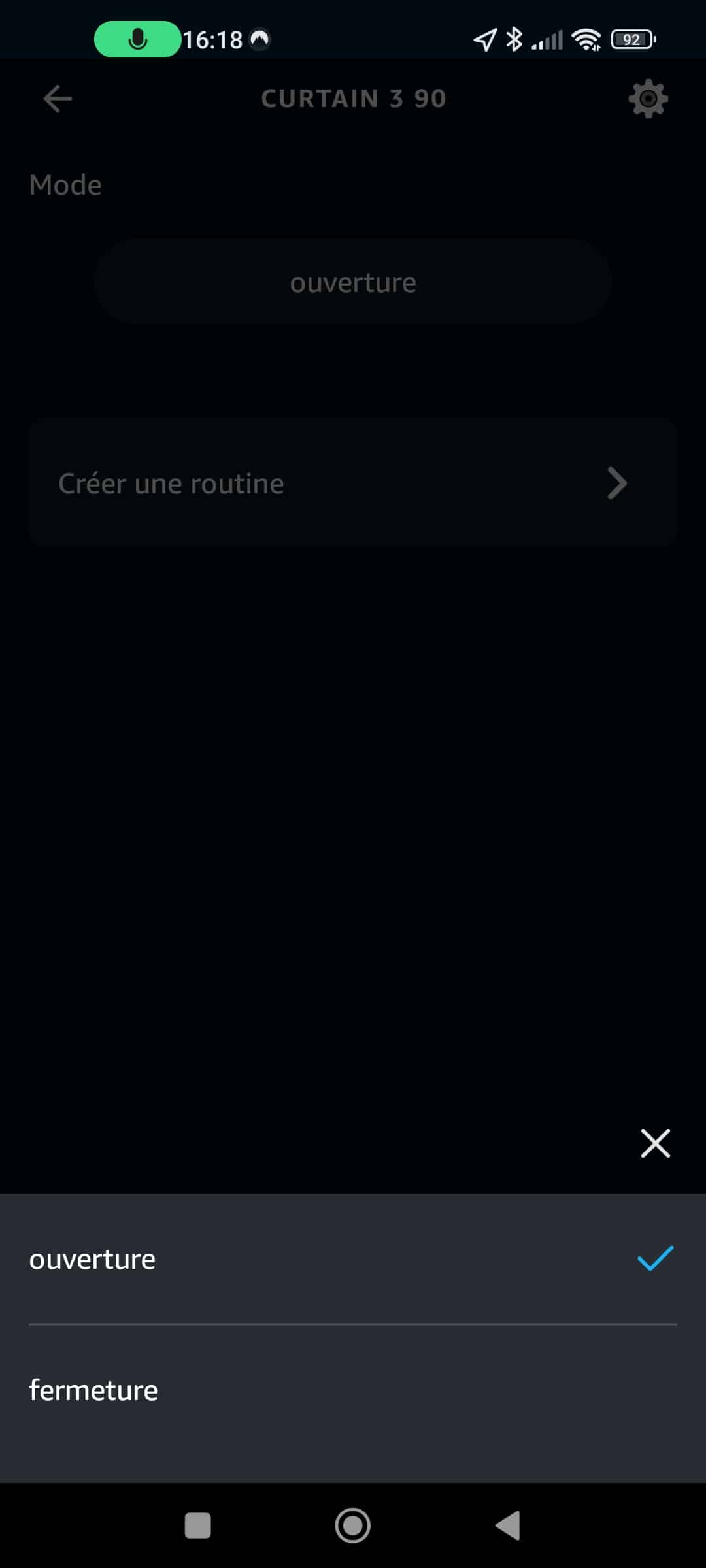Open recent apps from navigation bar
Viewport: 706px width, 1568px height.
tap(197, 1526)
